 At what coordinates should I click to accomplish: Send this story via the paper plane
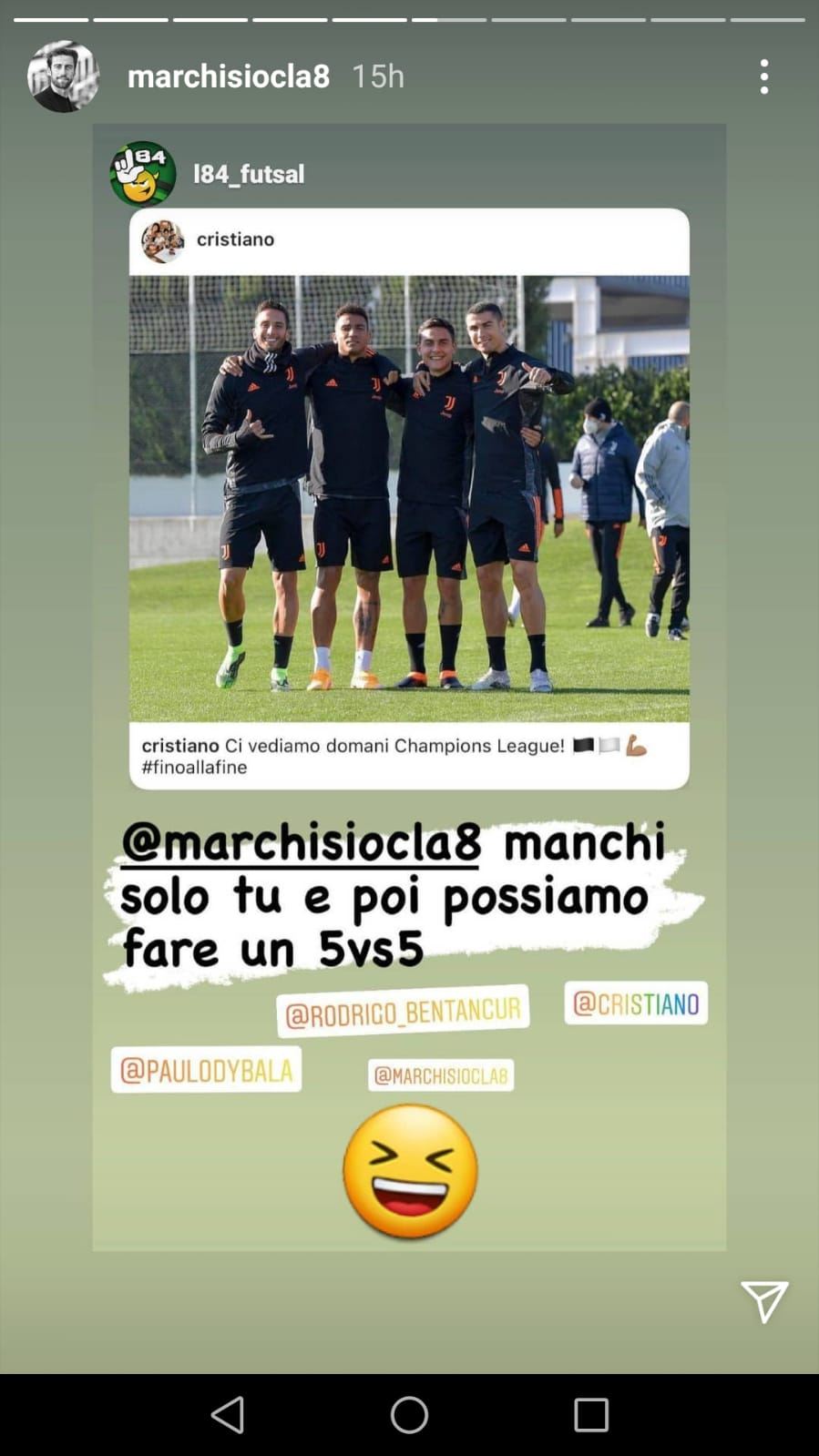tap(763, 1301)
